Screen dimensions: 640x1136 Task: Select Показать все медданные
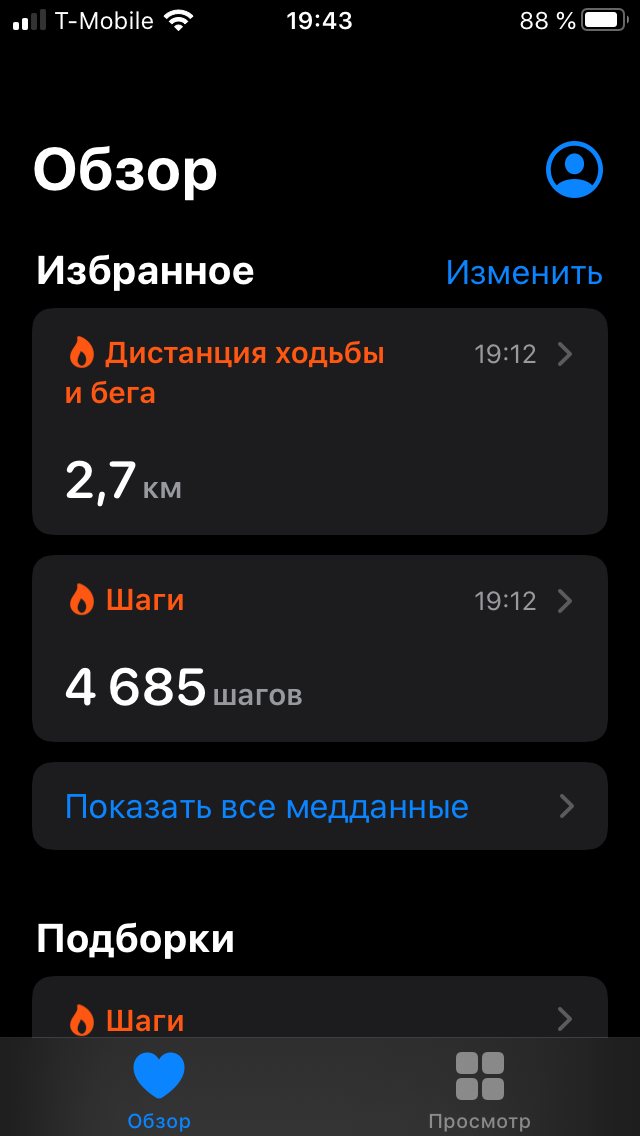[320, 806]
